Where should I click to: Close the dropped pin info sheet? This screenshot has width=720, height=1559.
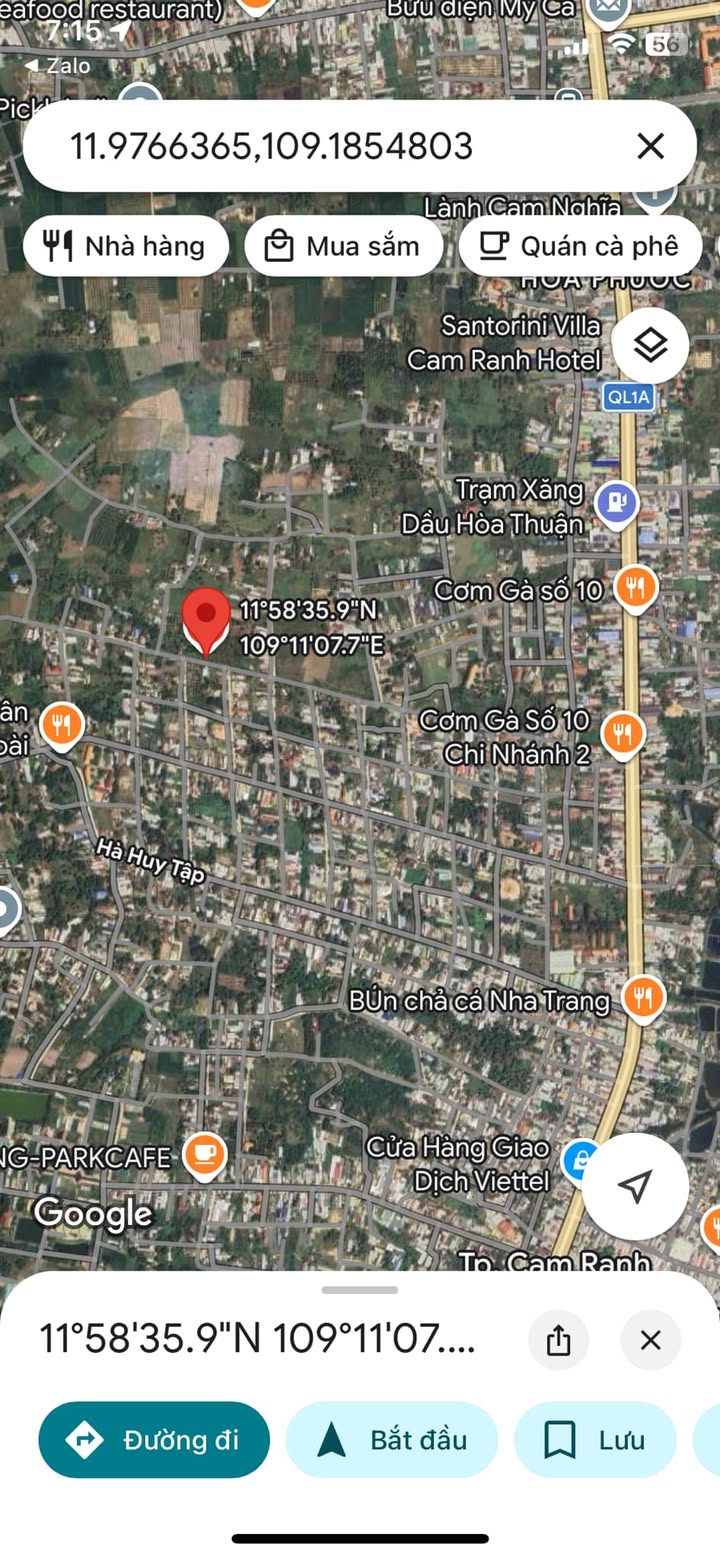(x=650, y=1340)
